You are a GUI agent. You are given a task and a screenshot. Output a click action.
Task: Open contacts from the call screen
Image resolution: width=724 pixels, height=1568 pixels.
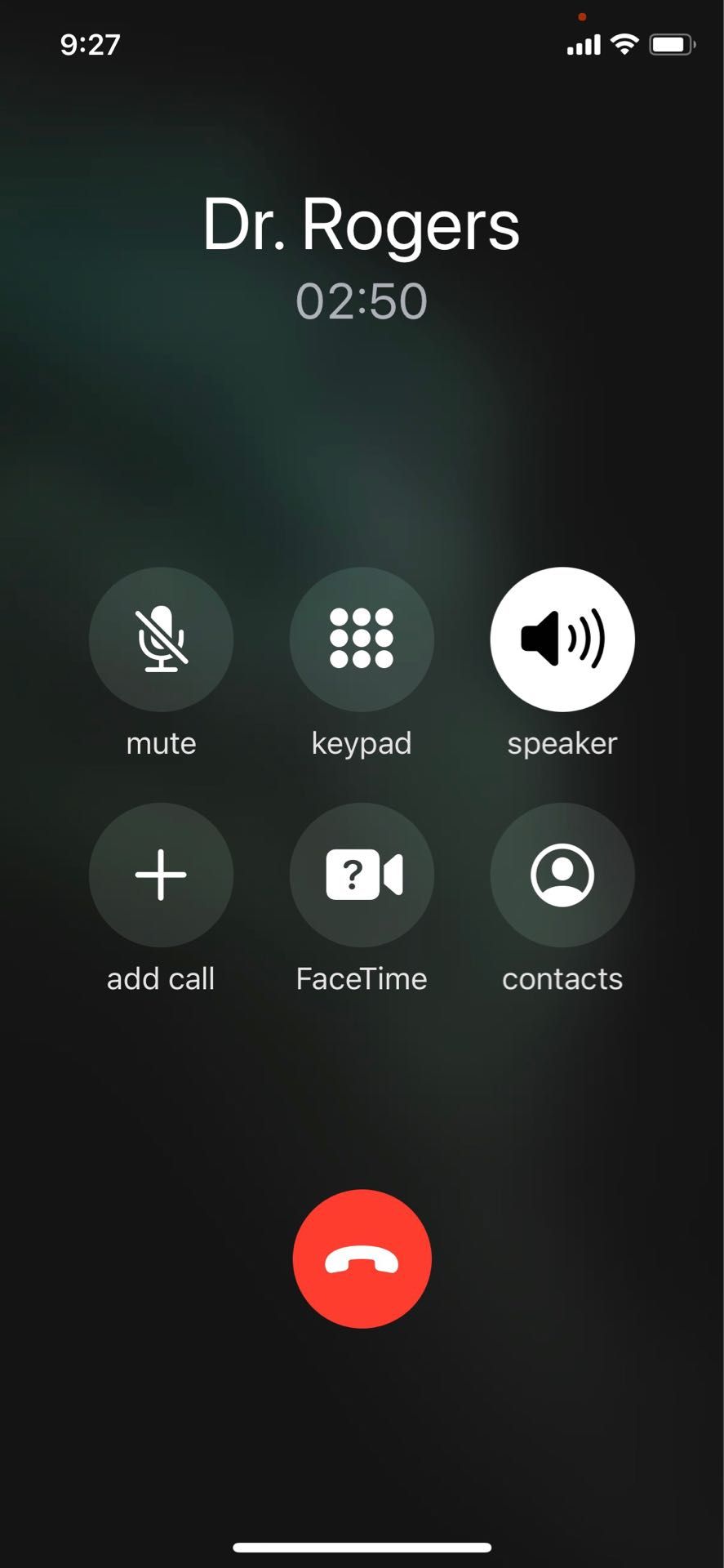(562, 875)
